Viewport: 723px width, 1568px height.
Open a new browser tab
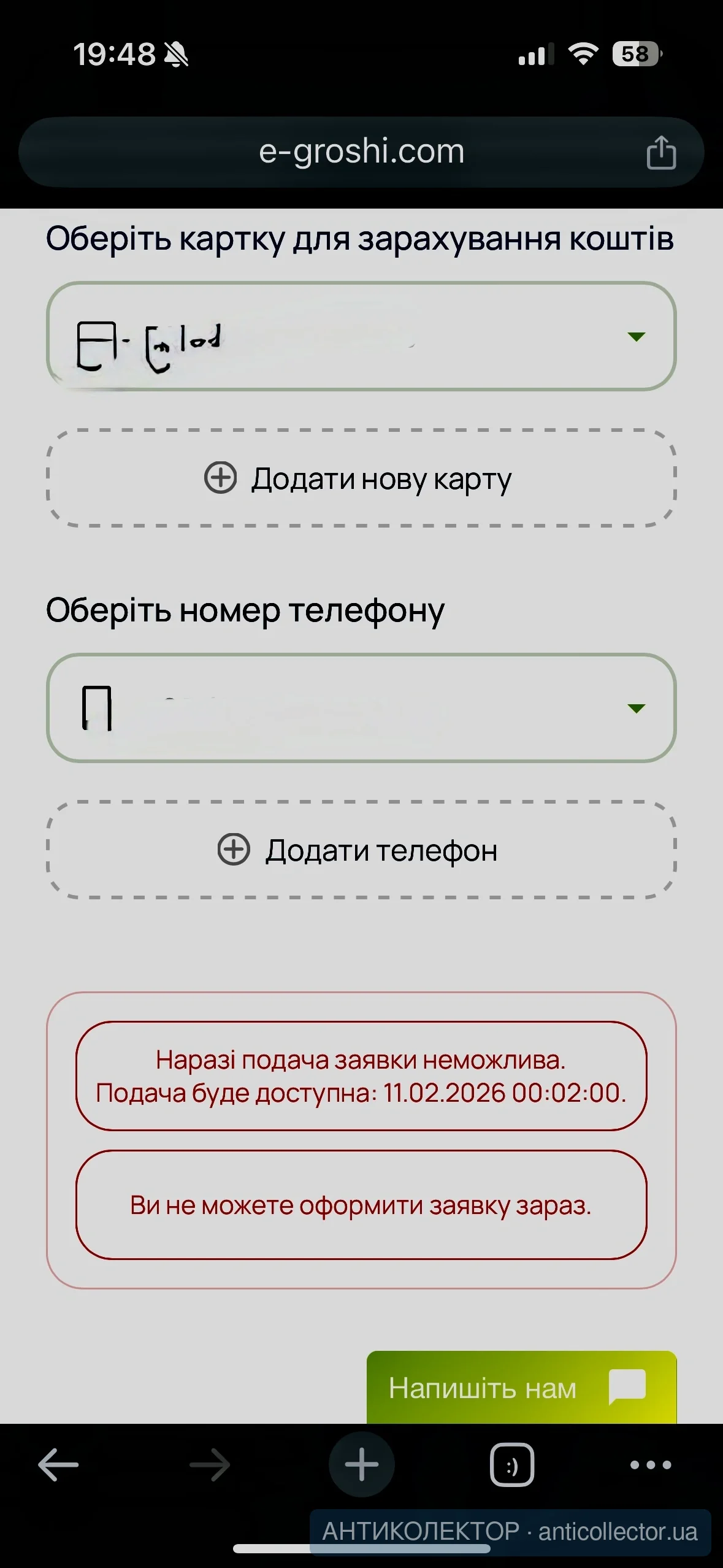(x=361, y=1465)
